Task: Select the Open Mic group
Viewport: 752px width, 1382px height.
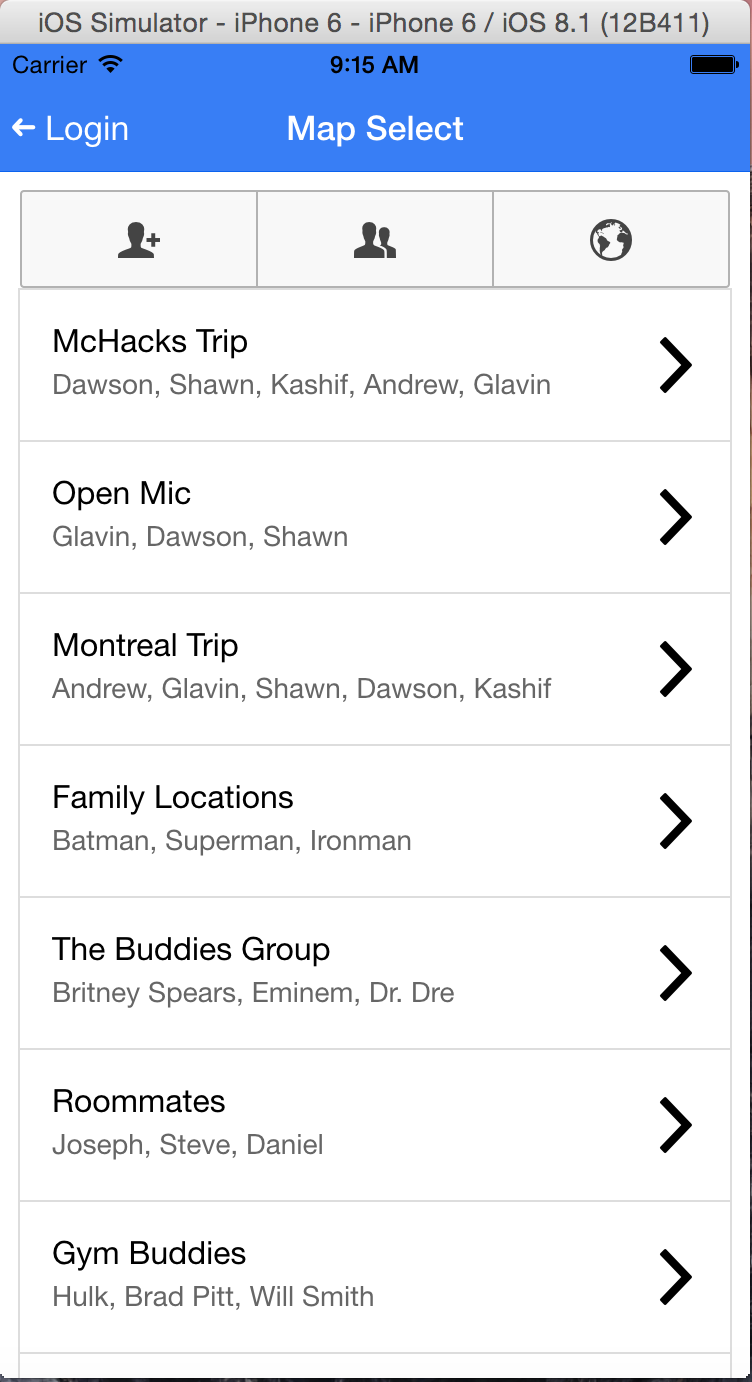Action: coord(375,517)
